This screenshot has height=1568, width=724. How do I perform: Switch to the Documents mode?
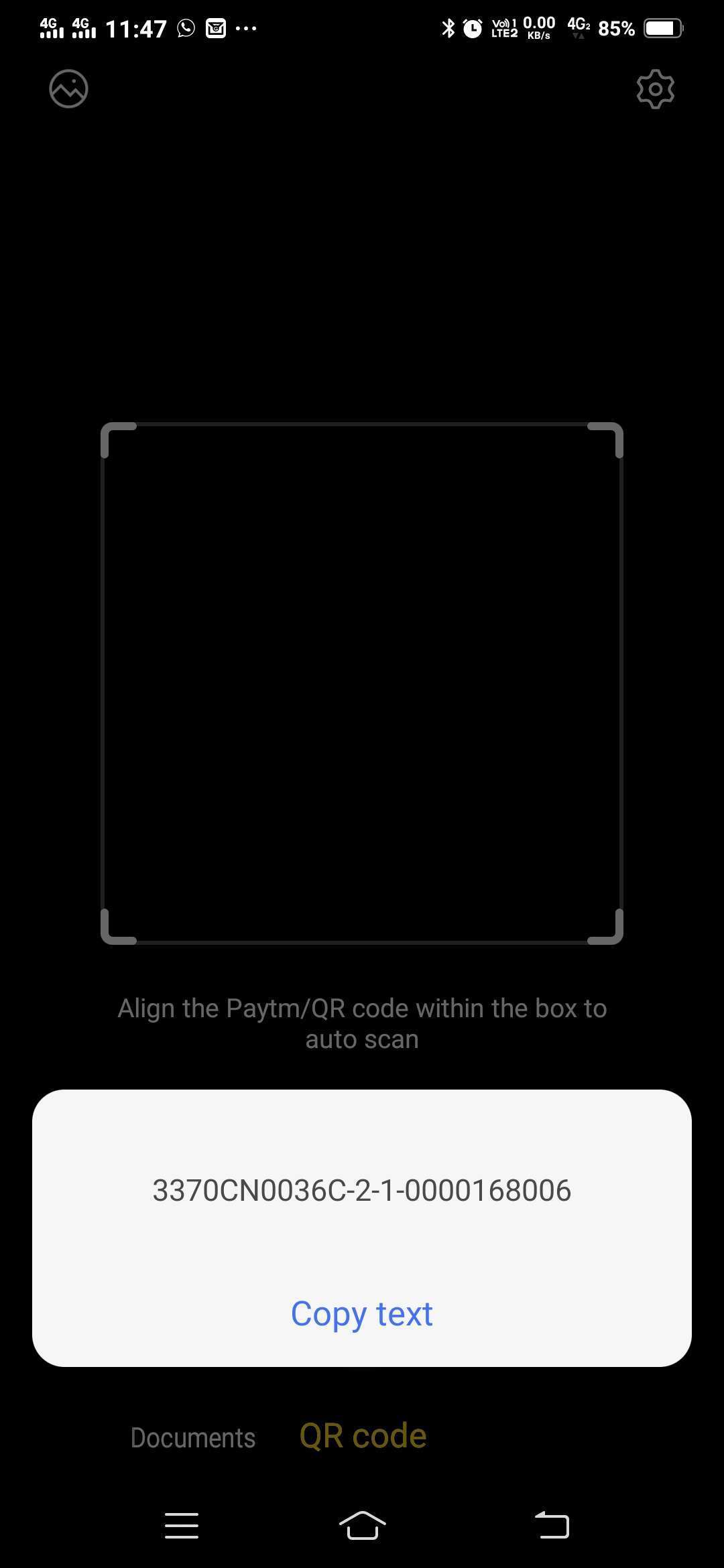[x=193, y=1438]
